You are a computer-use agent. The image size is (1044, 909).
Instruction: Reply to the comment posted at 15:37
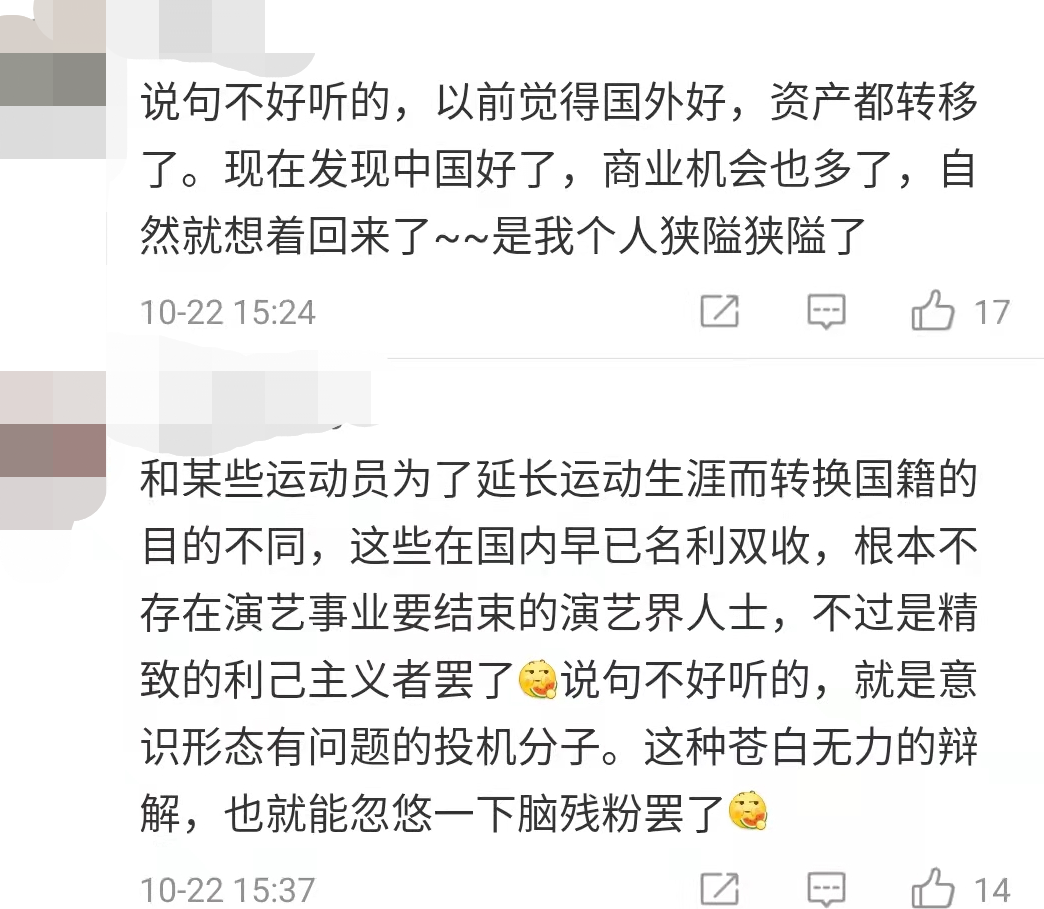coord(826,888)
